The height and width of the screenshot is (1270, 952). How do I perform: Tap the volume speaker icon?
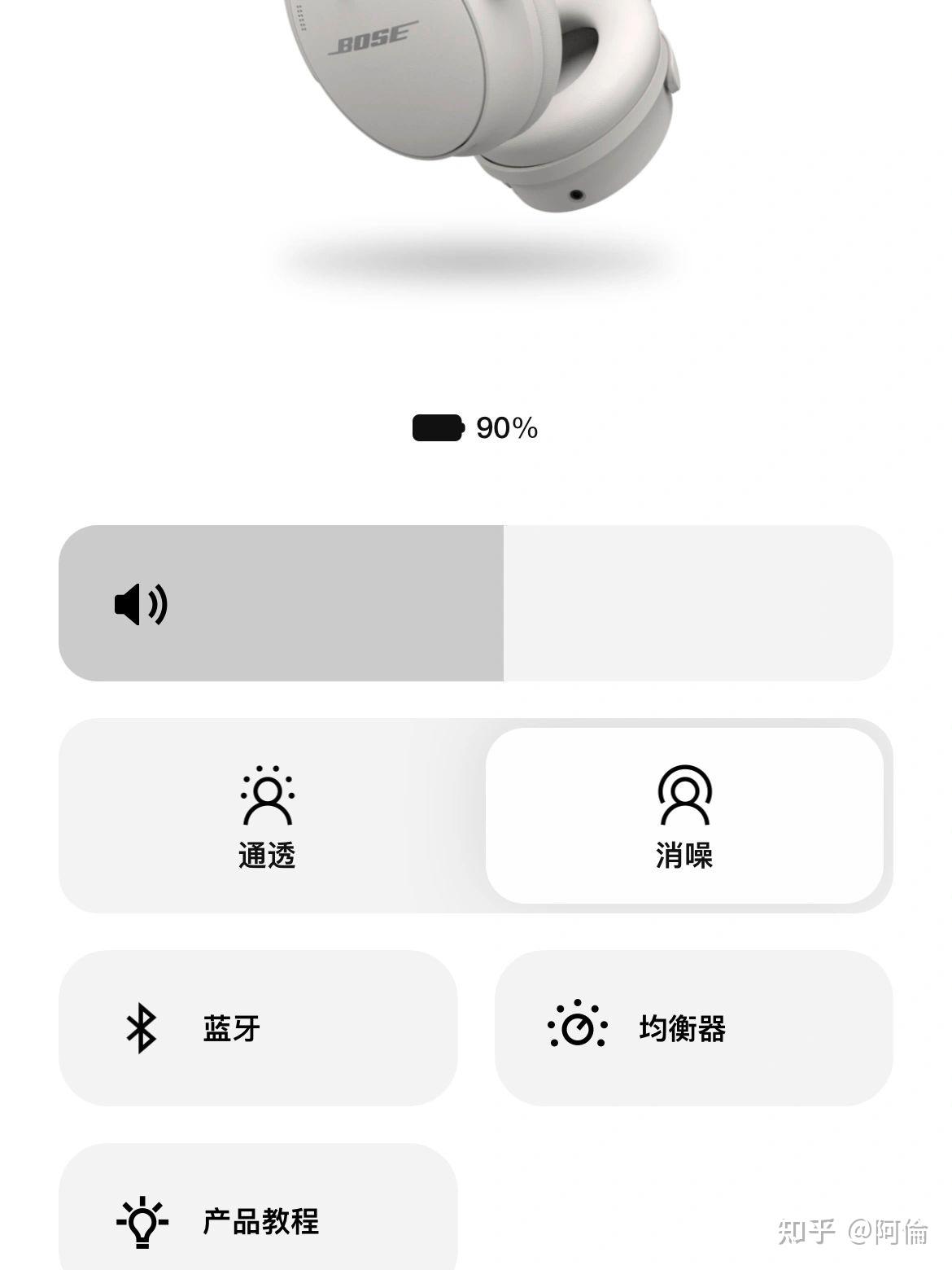point(142,604)
